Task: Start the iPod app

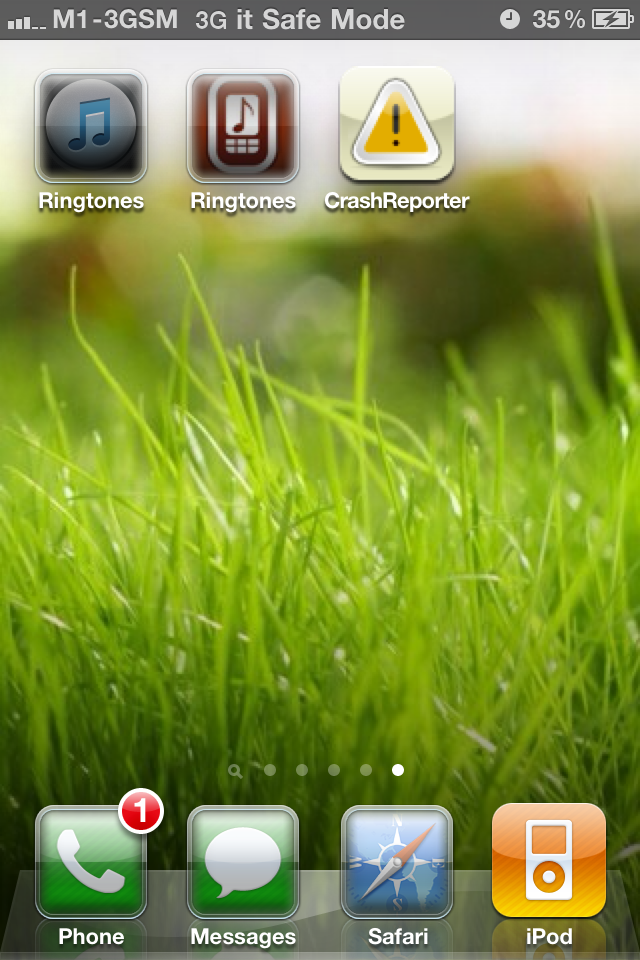Action: pos(549,861)
